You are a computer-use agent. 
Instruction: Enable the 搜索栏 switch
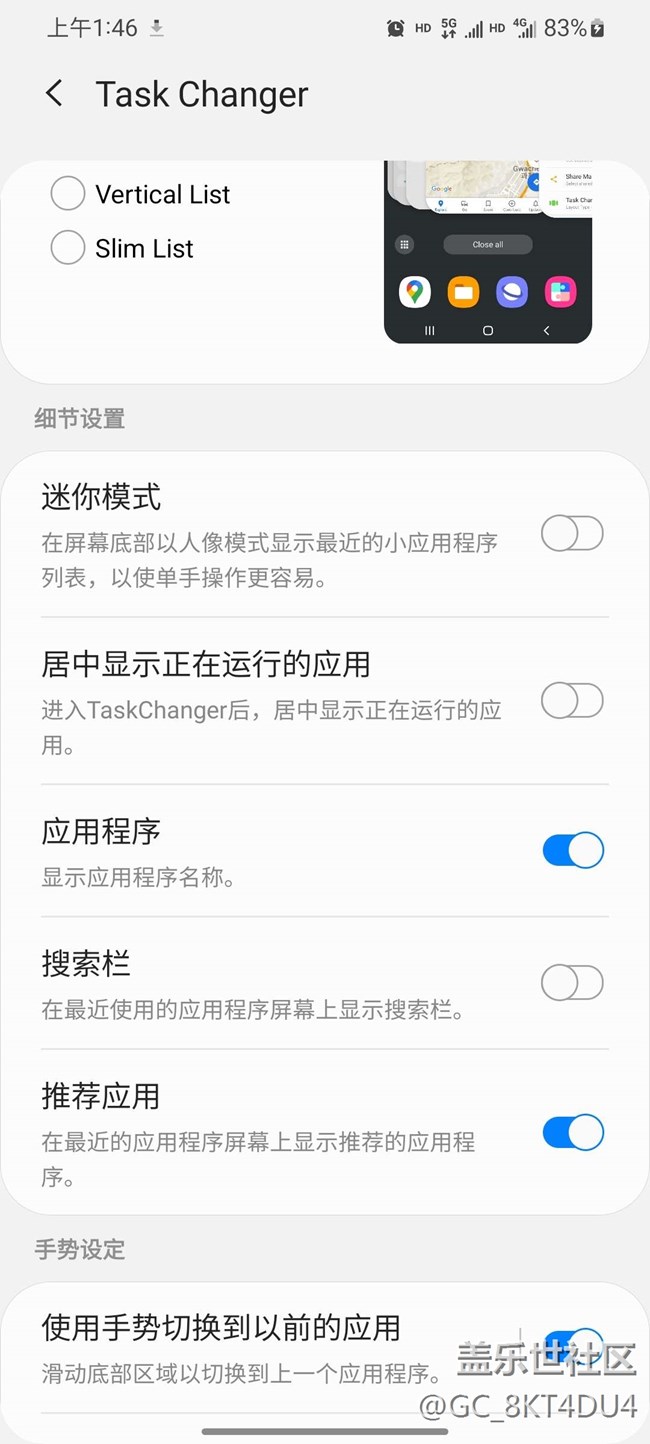pyautogui.click(x=573, y=983)
